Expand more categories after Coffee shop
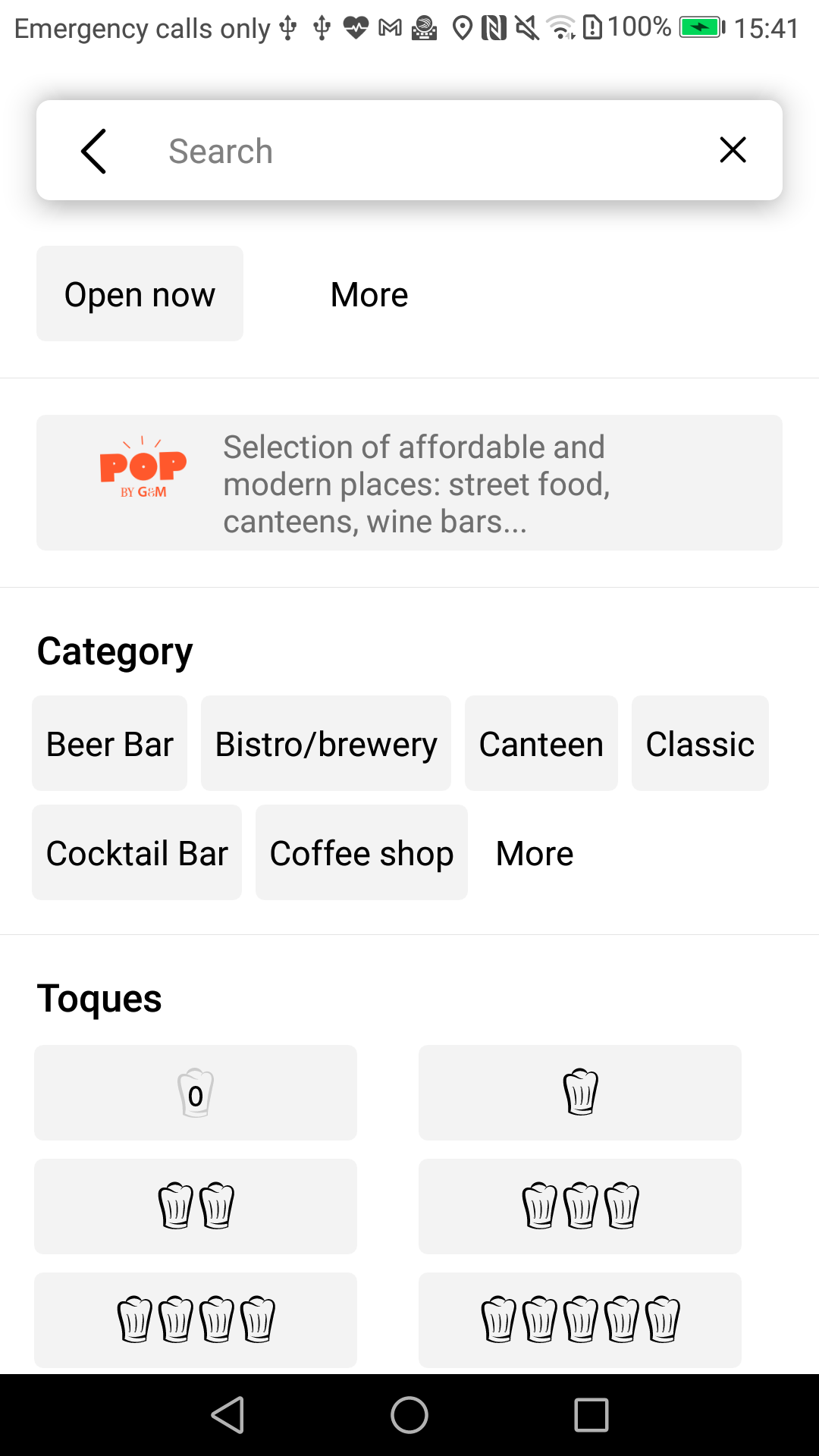The image size is (819, 1456). pyautogui.click(x=535, y=853)
